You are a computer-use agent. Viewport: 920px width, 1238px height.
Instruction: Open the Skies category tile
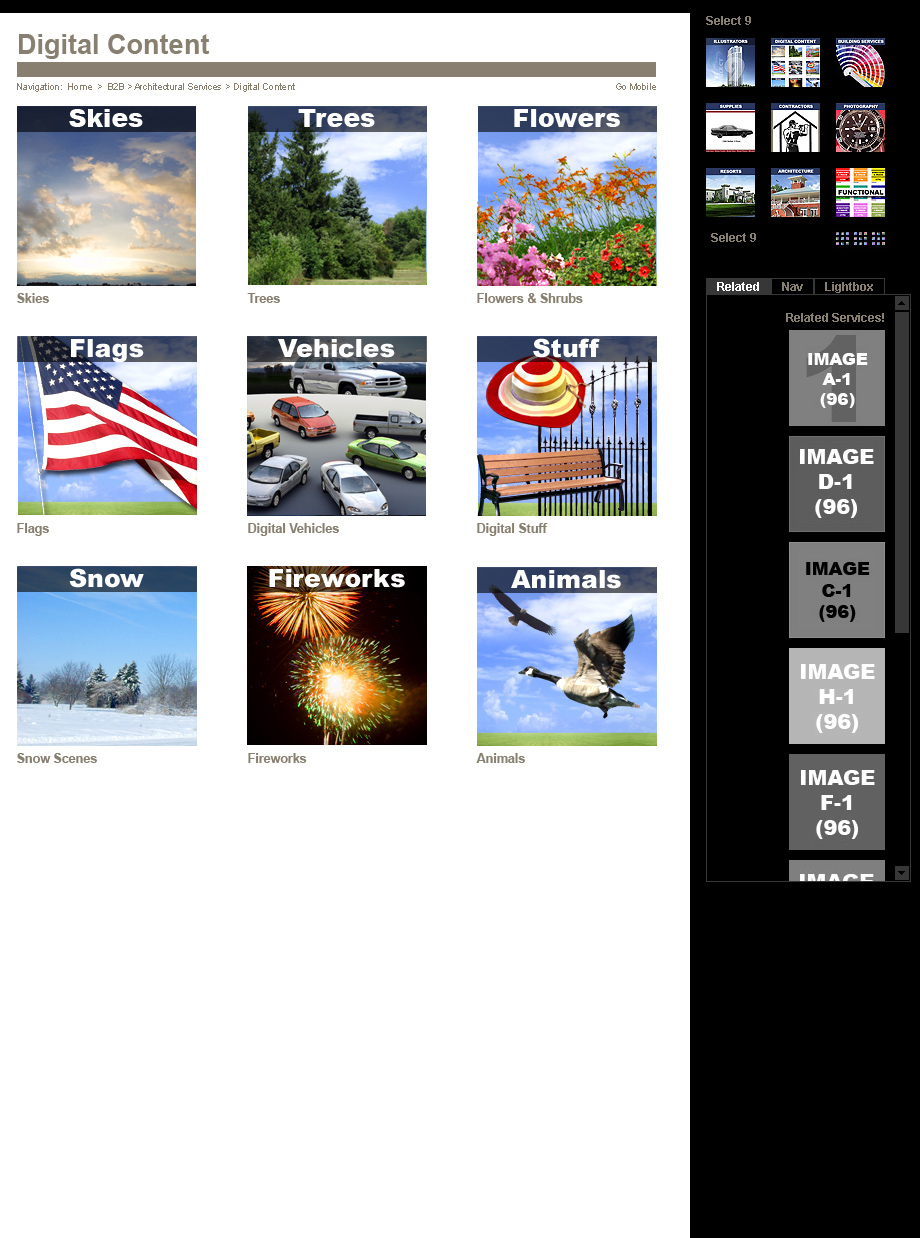pyautogui.click(x=106, y=196)
